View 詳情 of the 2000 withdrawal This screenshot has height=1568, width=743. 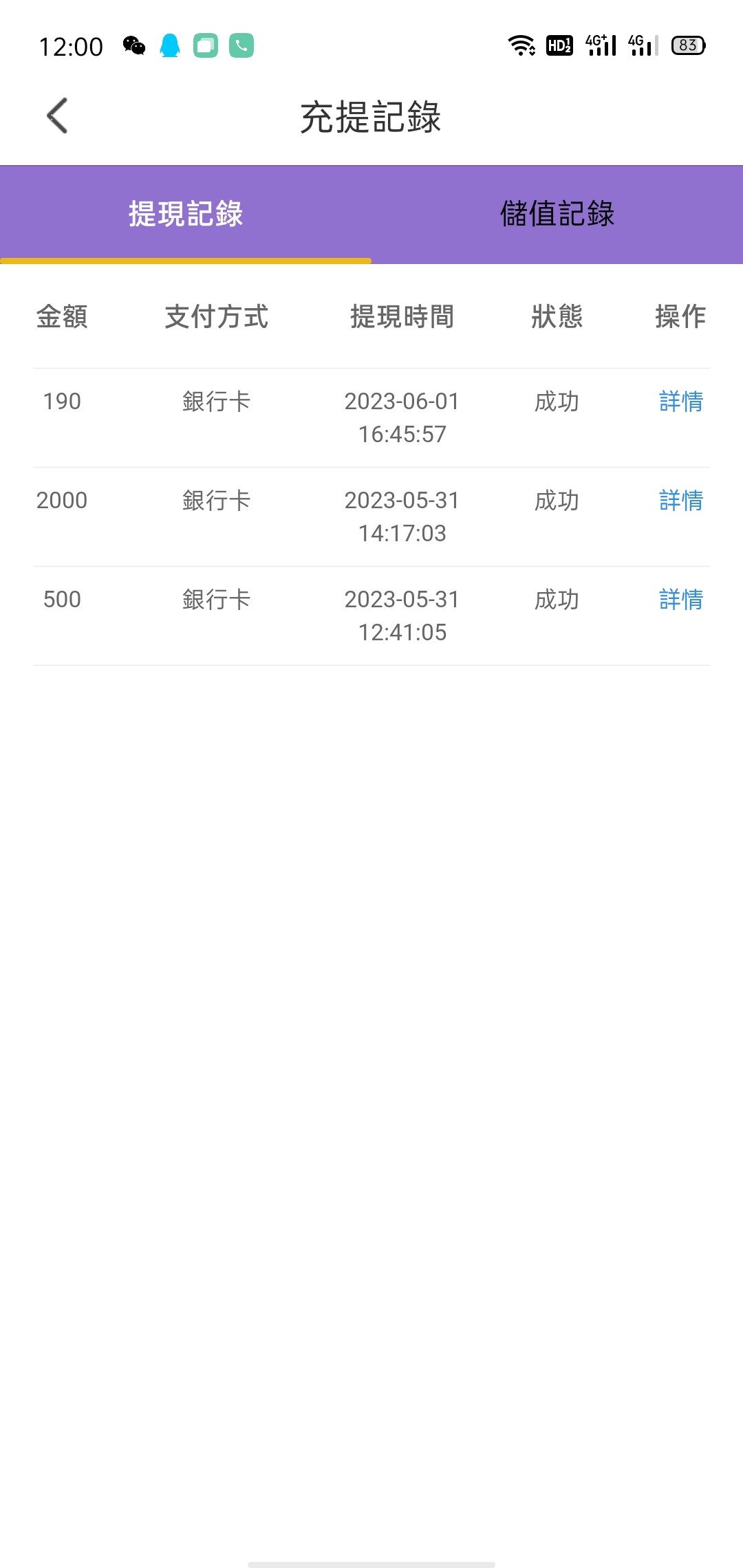680,501
